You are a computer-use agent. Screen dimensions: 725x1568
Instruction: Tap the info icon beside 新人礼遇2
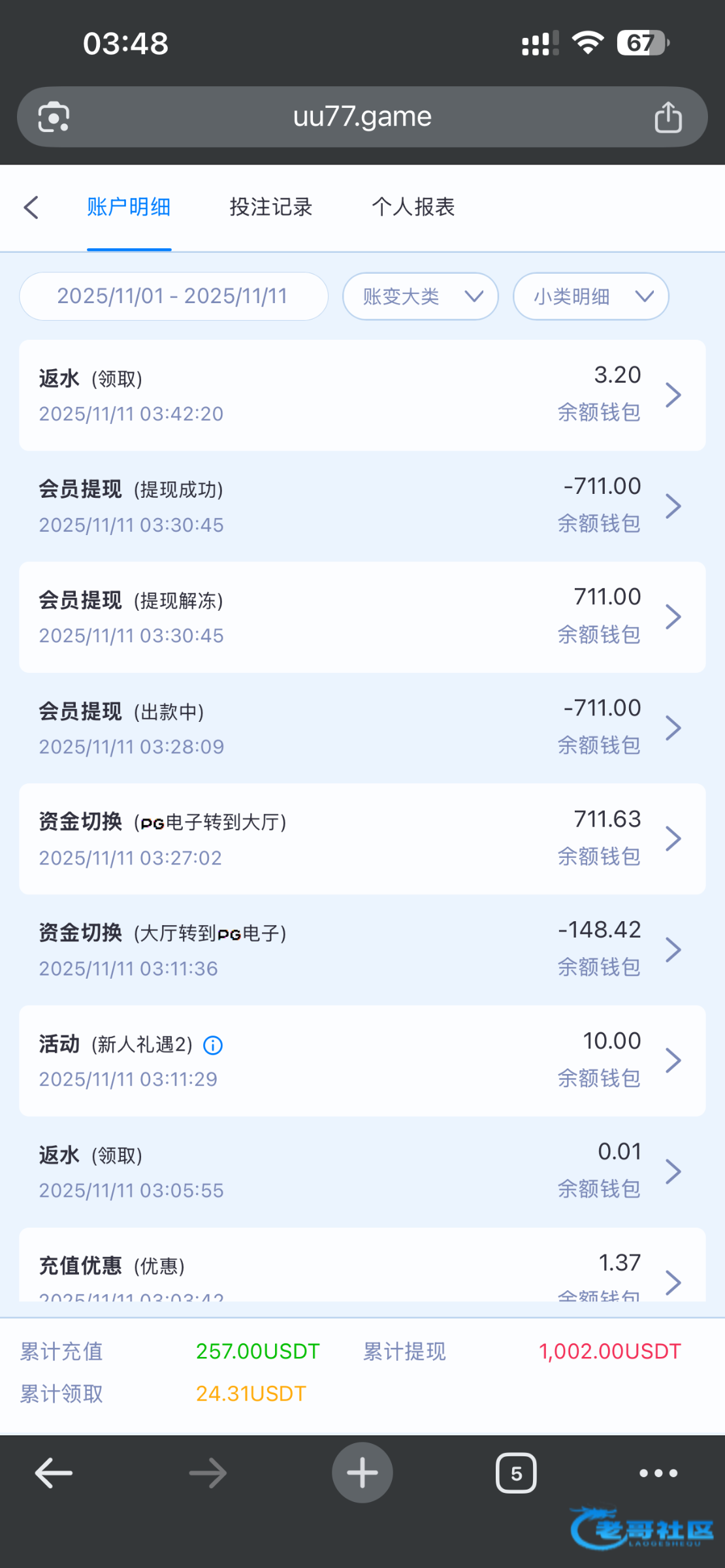[213, 1045]
